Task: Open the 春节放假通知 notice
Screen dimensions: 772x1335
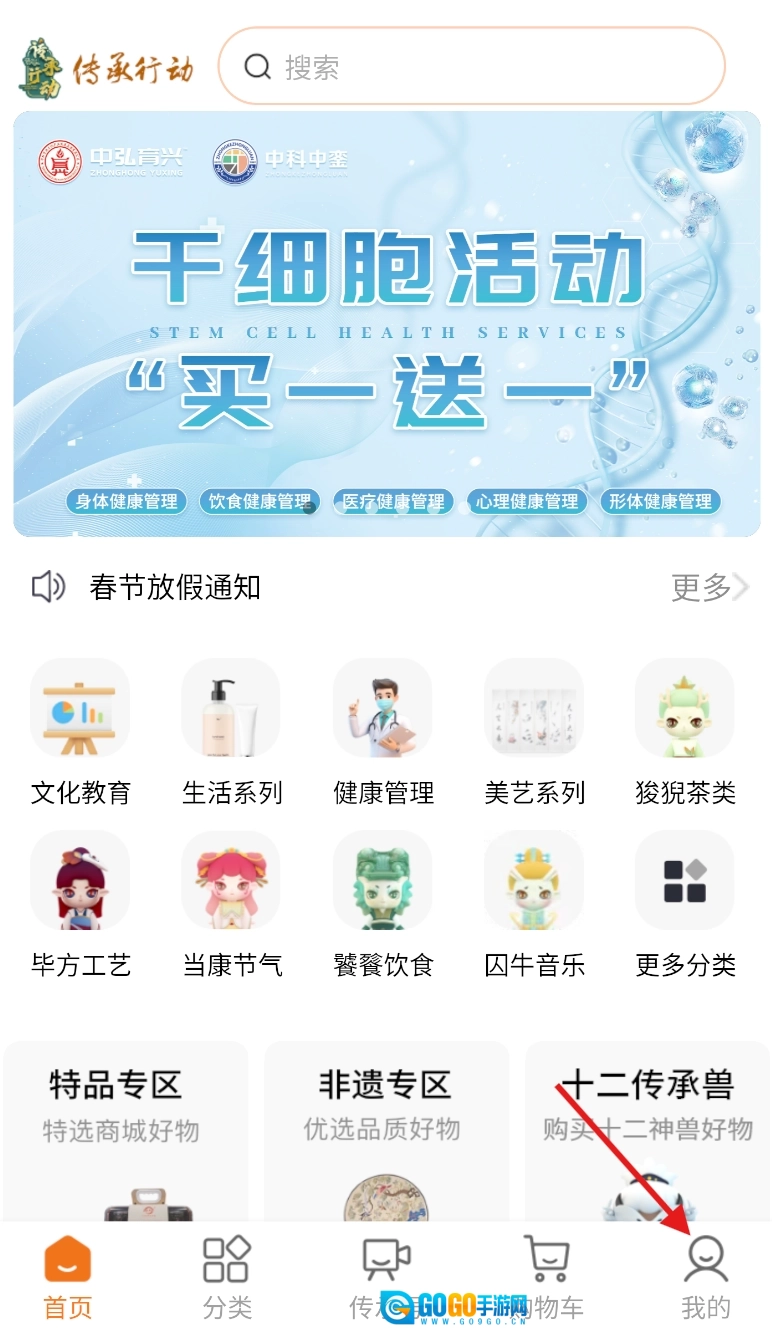Action: click(175, 587)
